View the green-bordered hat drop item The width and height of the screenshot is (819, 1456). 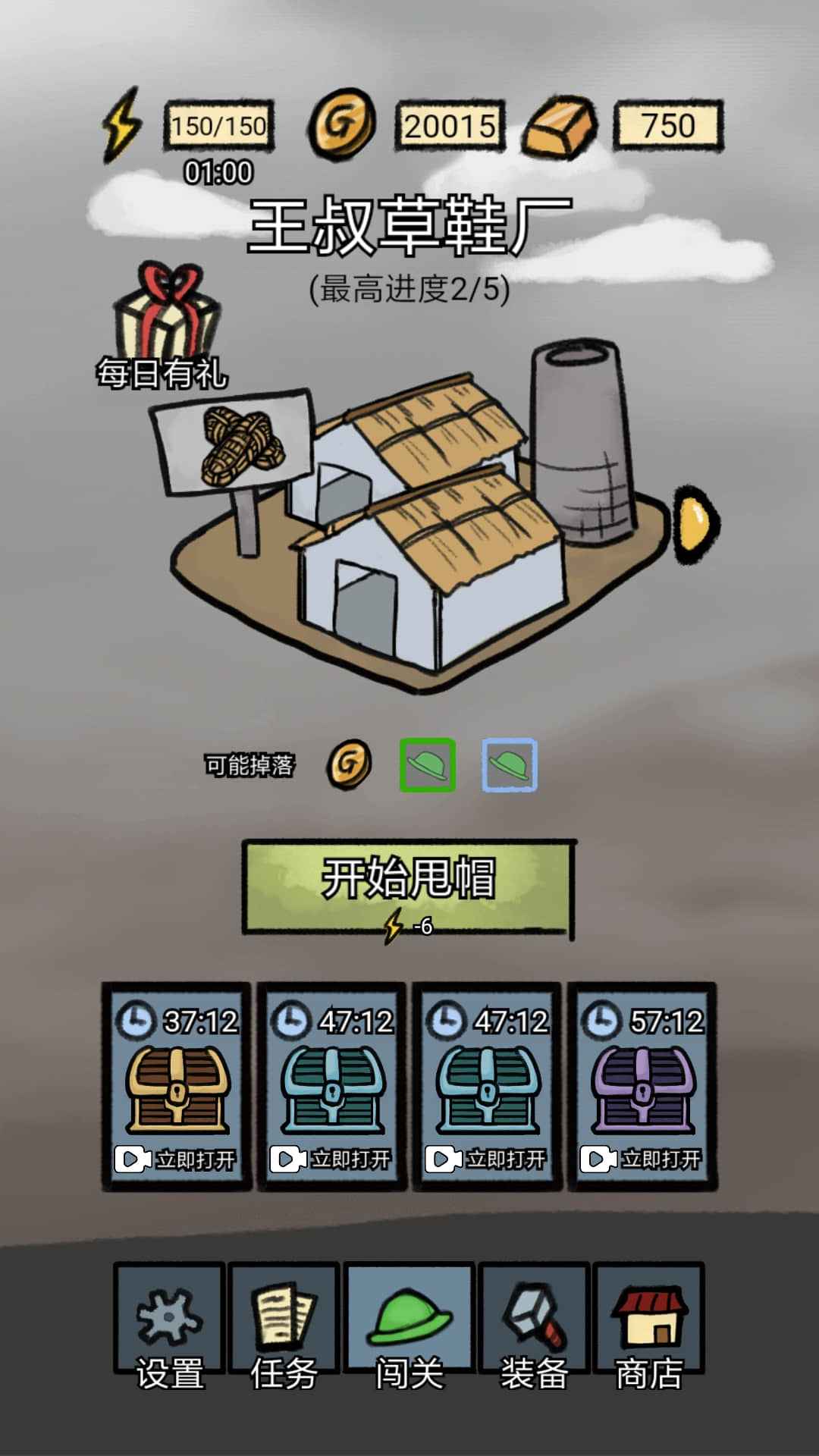[x=428, y=764]
